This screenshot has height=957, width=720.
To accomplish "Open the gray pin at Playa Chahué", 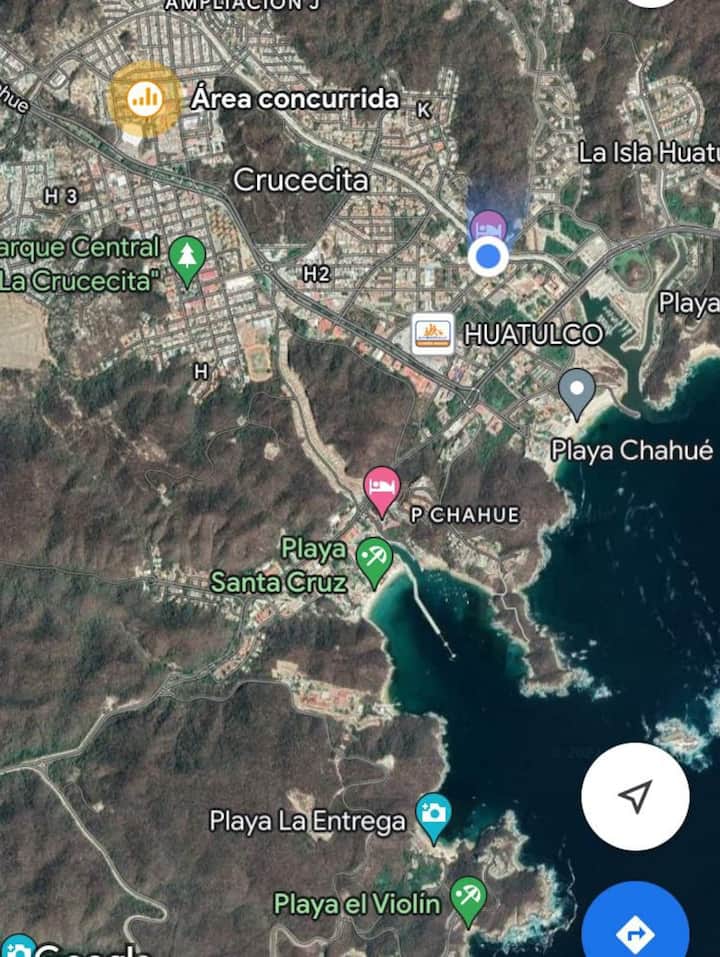I will [x=576, y=390].
